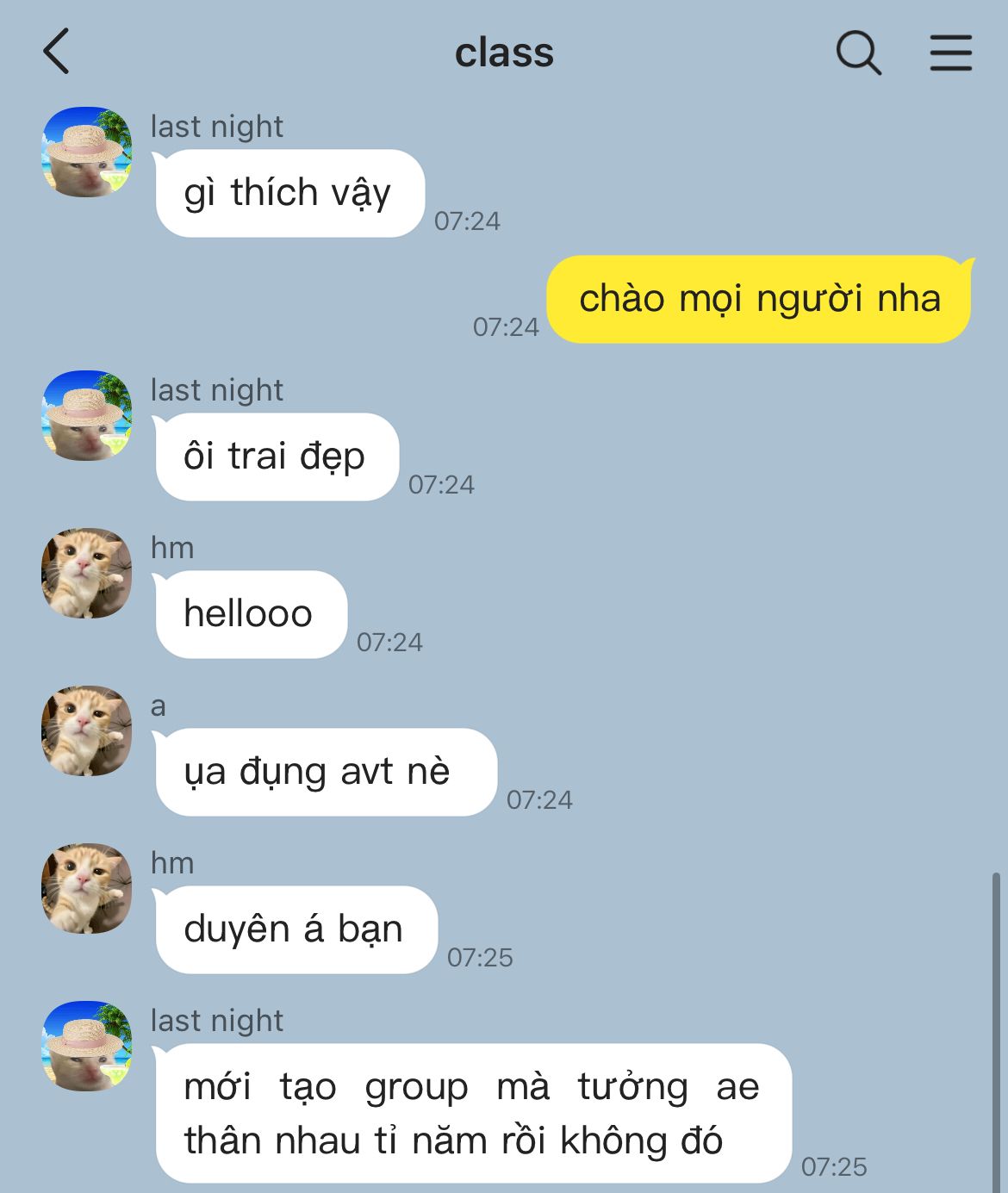View sender photo by 'duyên á bạn'
This screenshot has height=1193, width=1008.
tap(86, 888)
